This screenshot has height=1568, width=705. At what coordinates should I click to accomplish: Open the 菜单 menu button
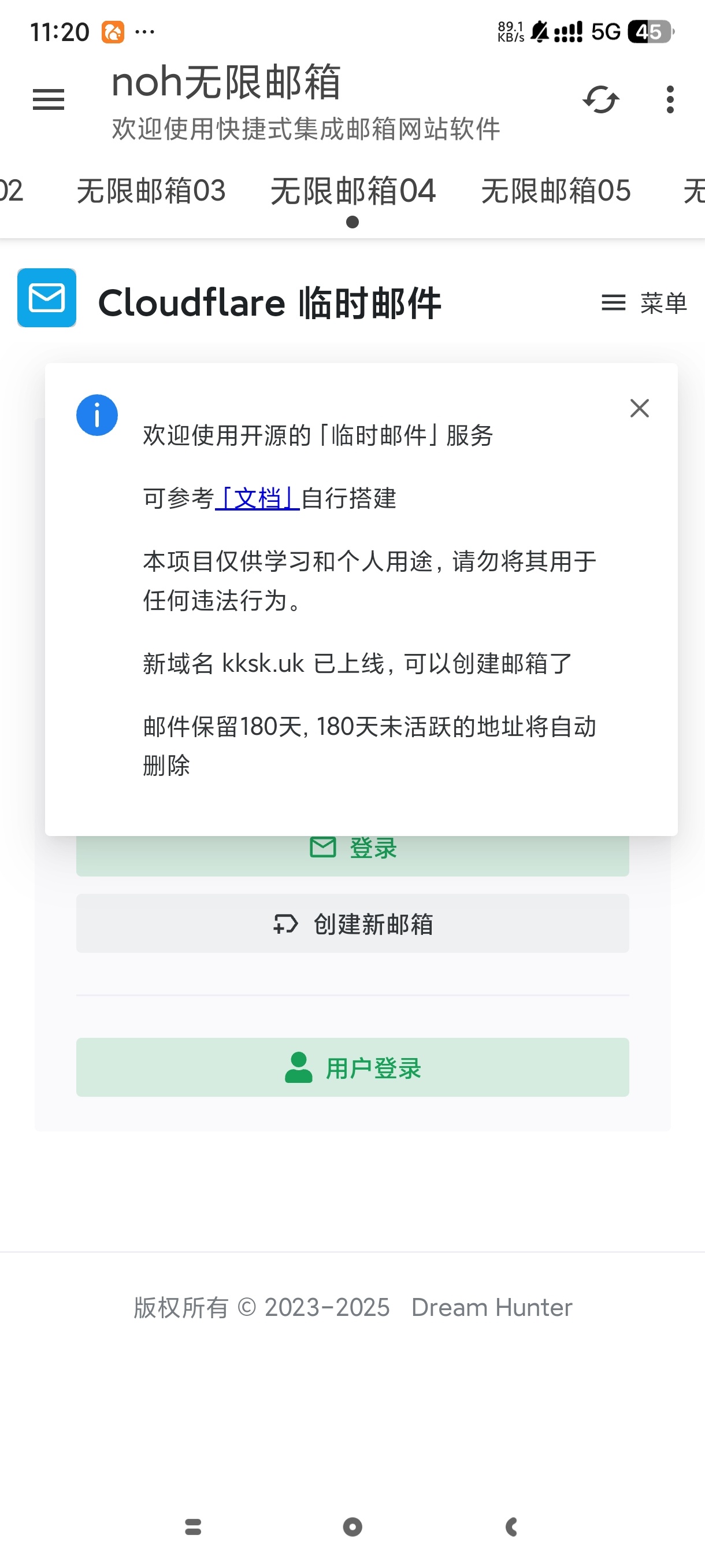[644, 302]
